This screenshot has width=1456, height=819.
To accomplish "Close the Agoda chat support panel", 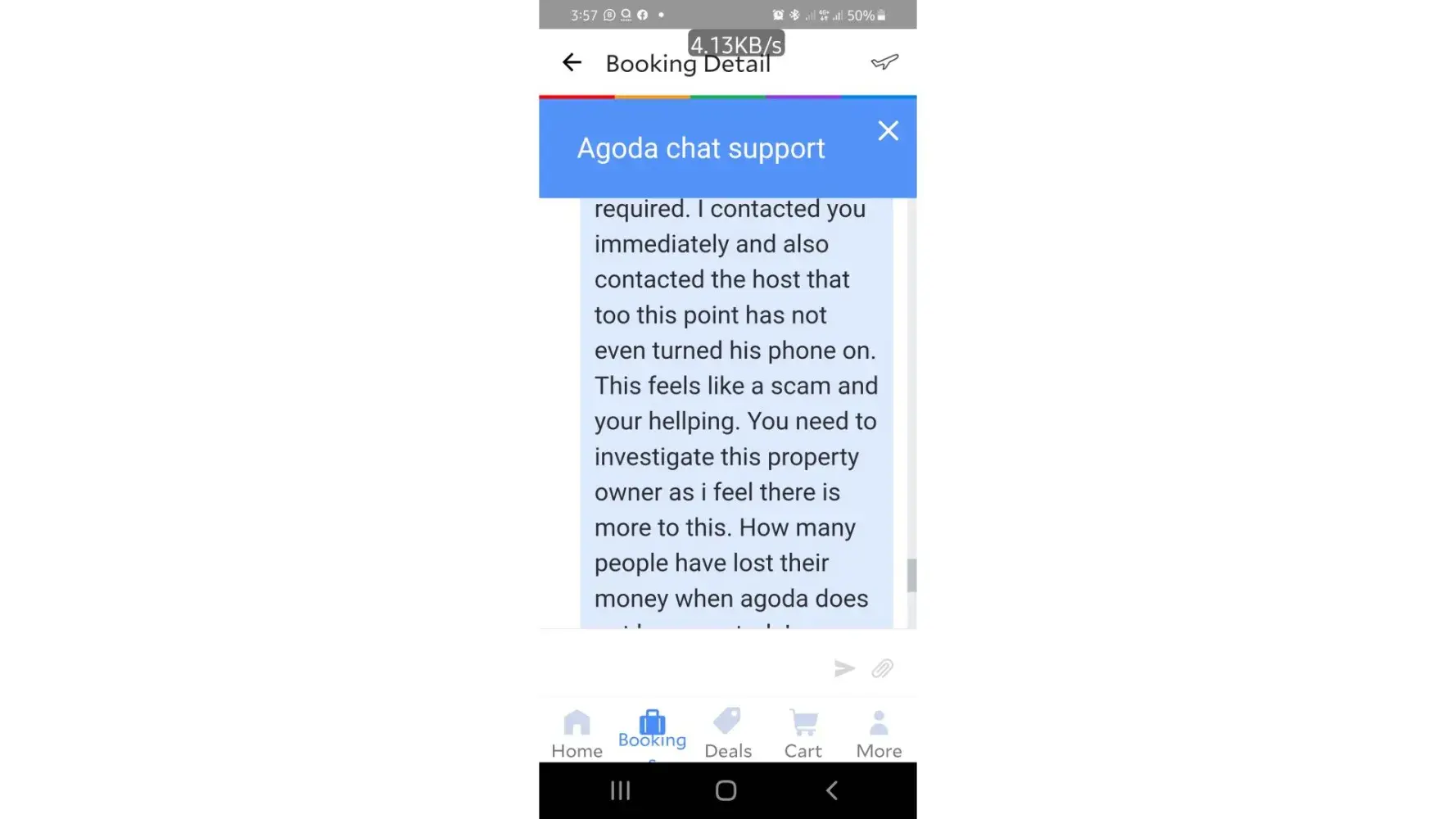I will [888, 131].
